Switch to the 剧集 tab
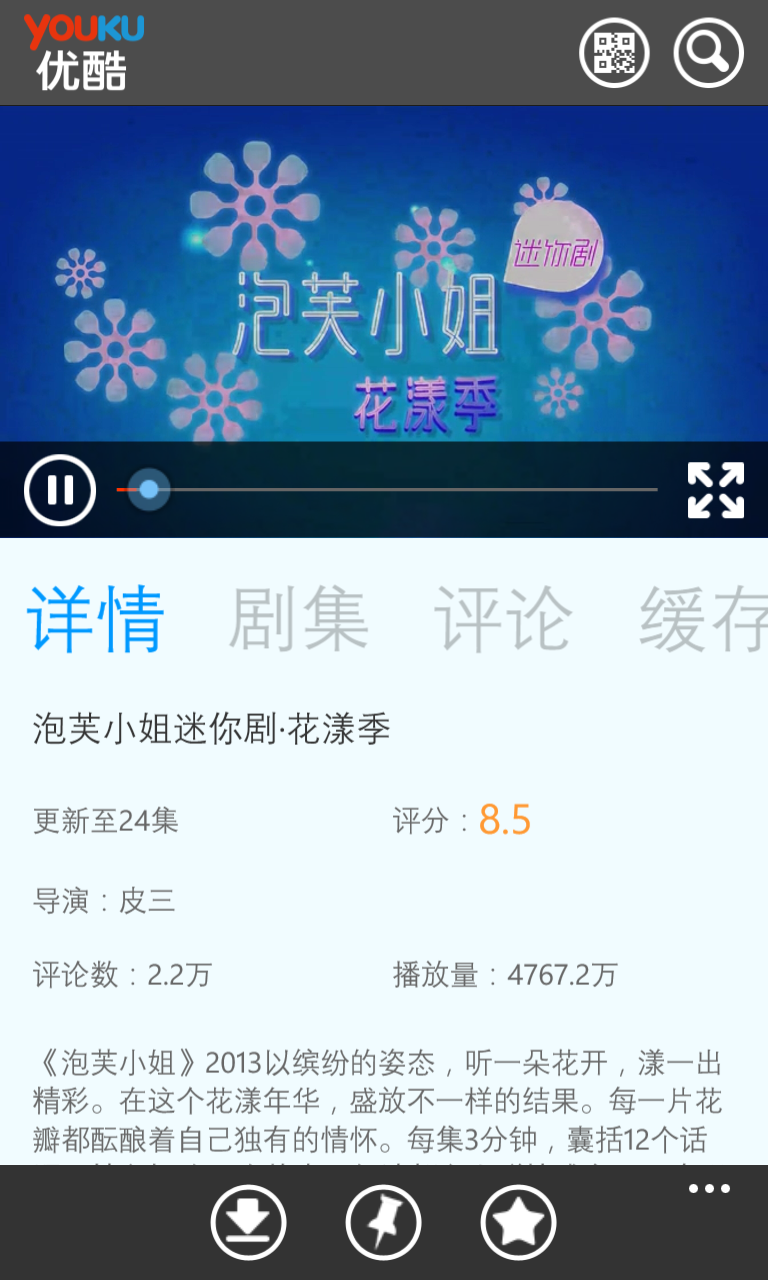Screen dimensions: 768x1280 [298, 619]
